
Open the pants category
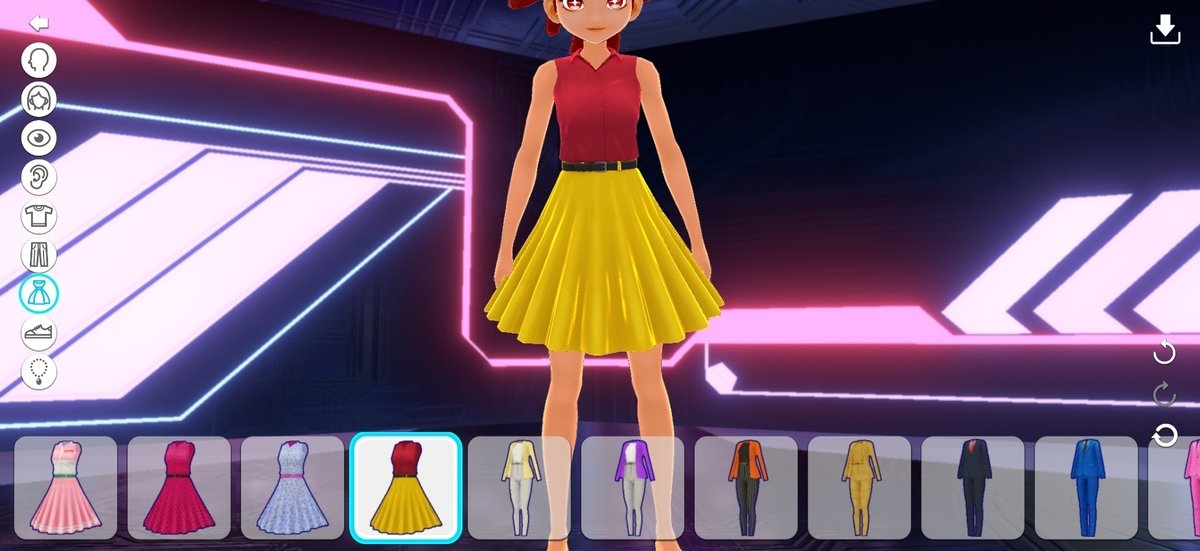click(39, 254)
